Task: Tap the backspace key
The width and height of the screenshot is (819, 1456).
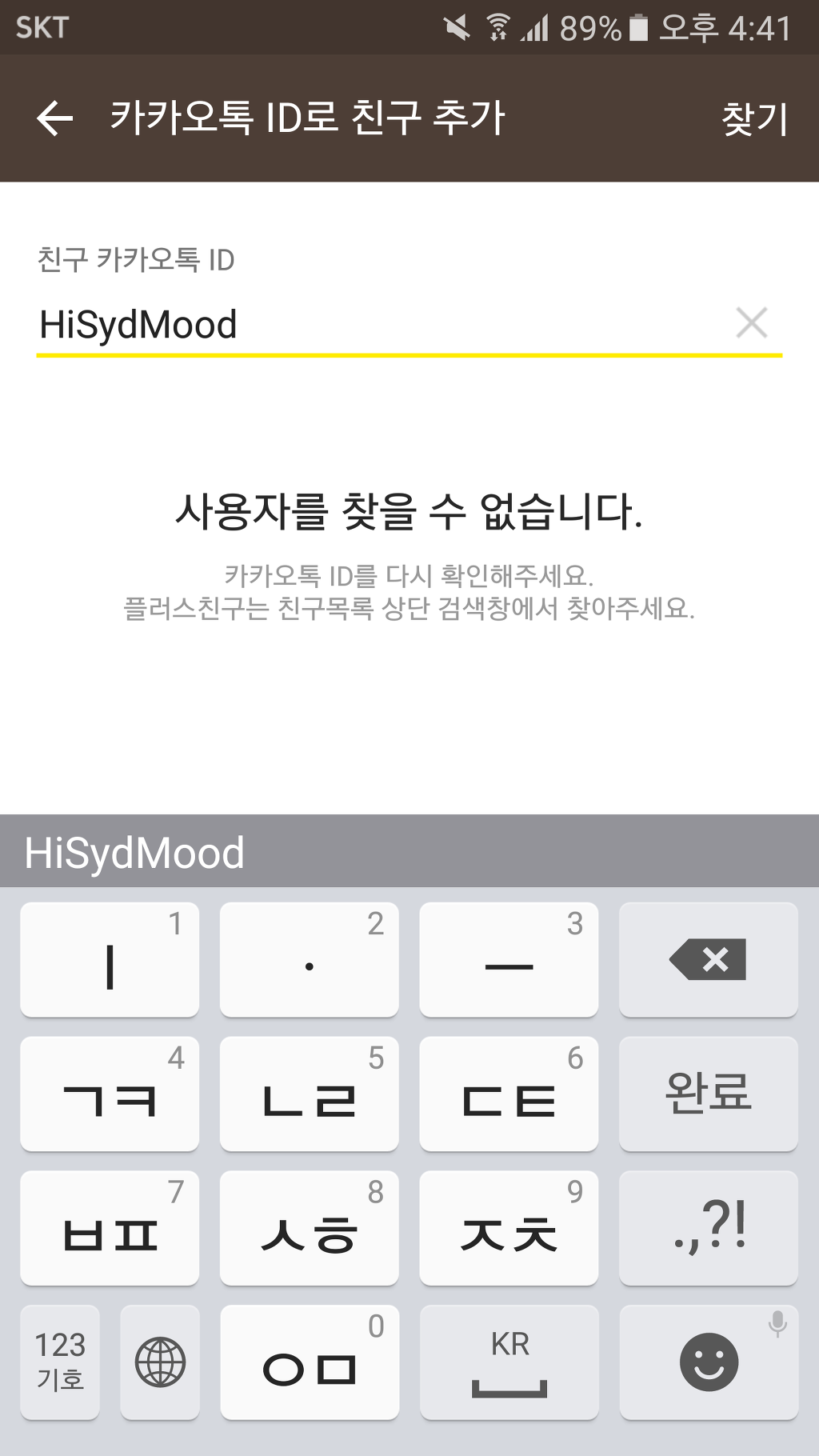Action: (x=709, y=959)
